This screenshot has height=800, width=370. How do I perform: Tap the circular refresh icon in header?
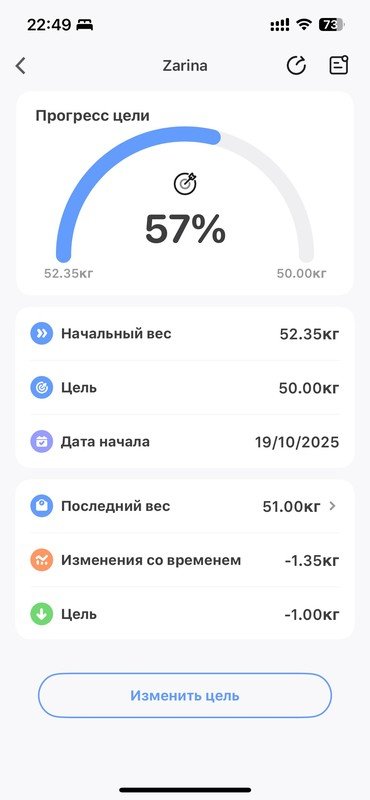pos(296,66)
